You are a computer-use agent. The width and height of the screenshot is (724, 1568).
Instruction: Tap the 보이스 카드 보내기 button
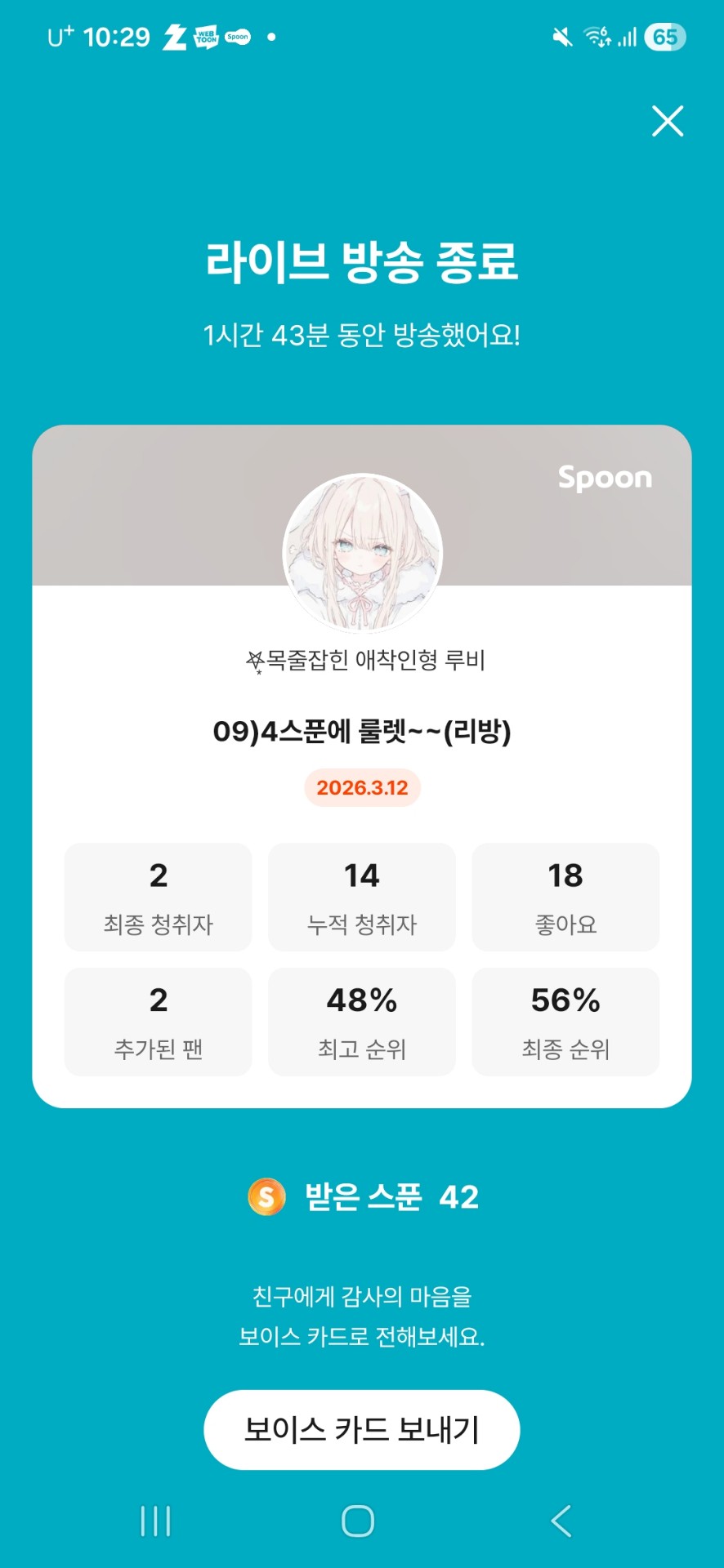[x=361, y=1429]
